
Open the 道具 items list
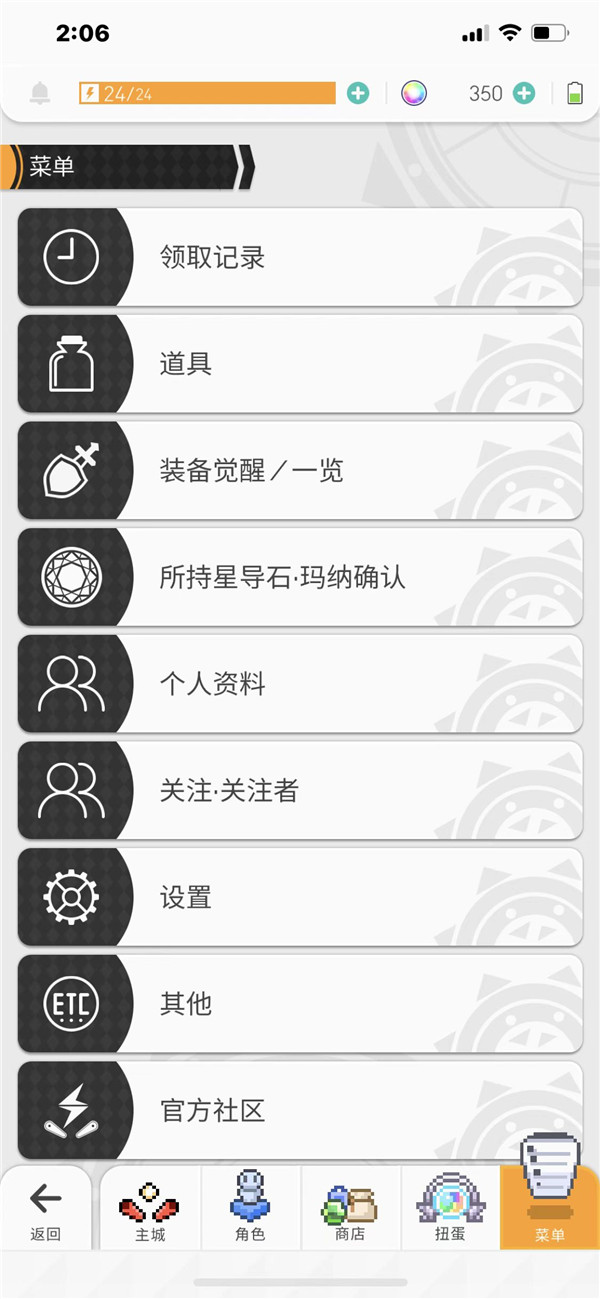coord(300,364)
